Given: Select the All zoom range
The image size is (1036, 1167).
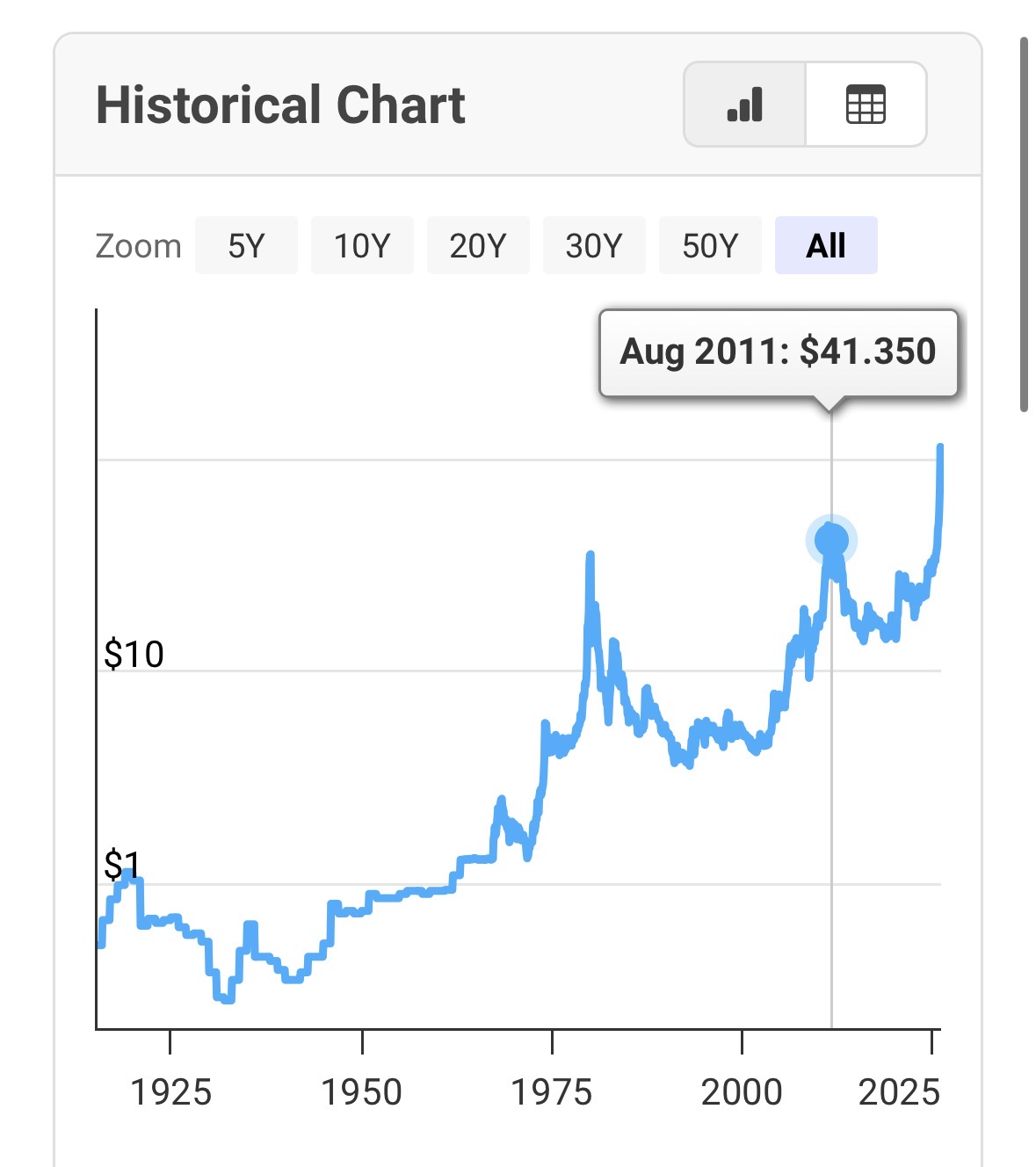Looking at the screenshot, I should tap(826, 246).
